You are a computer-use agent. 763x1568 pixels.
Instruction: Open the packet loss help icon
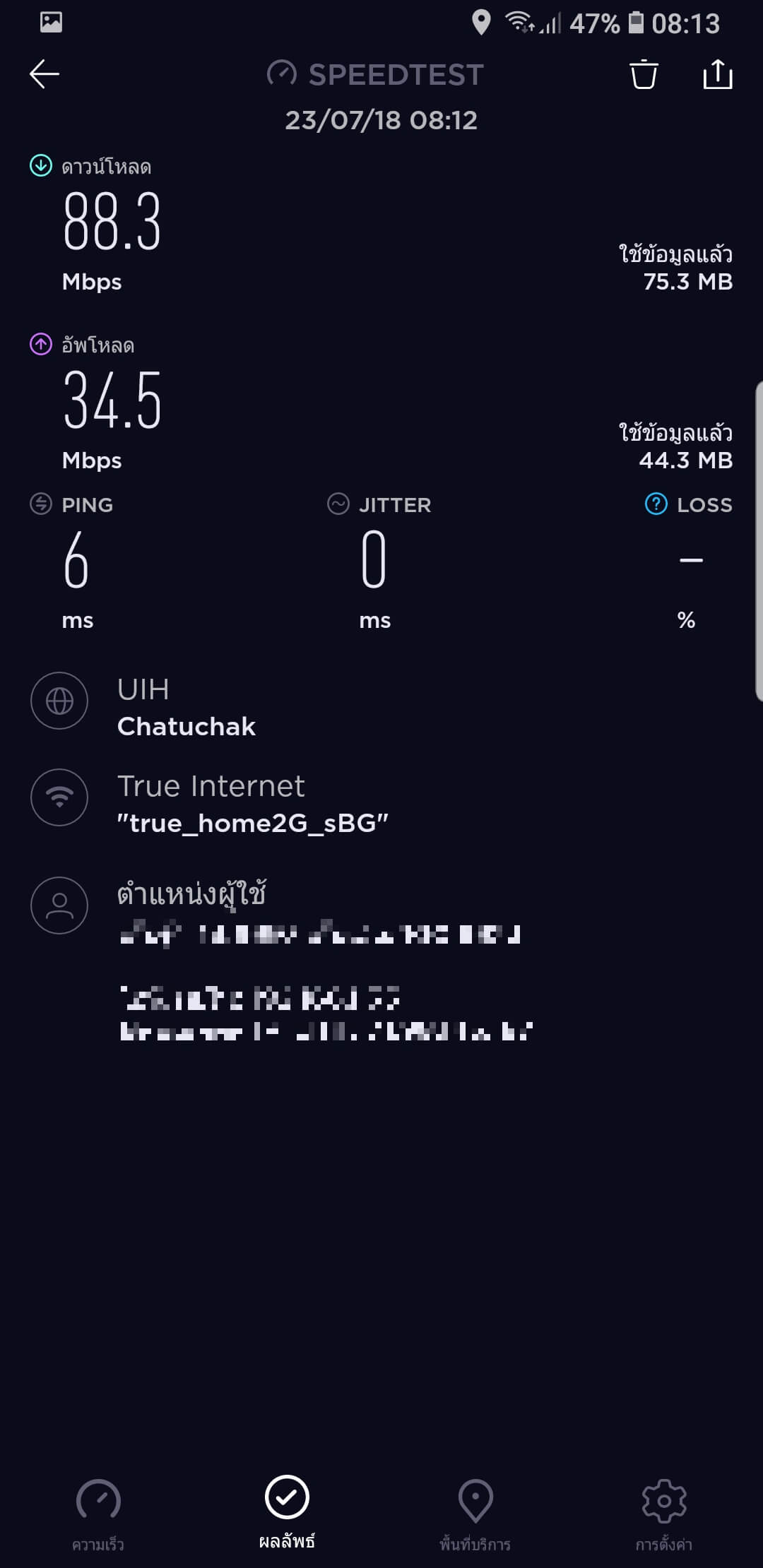[656, 504]
